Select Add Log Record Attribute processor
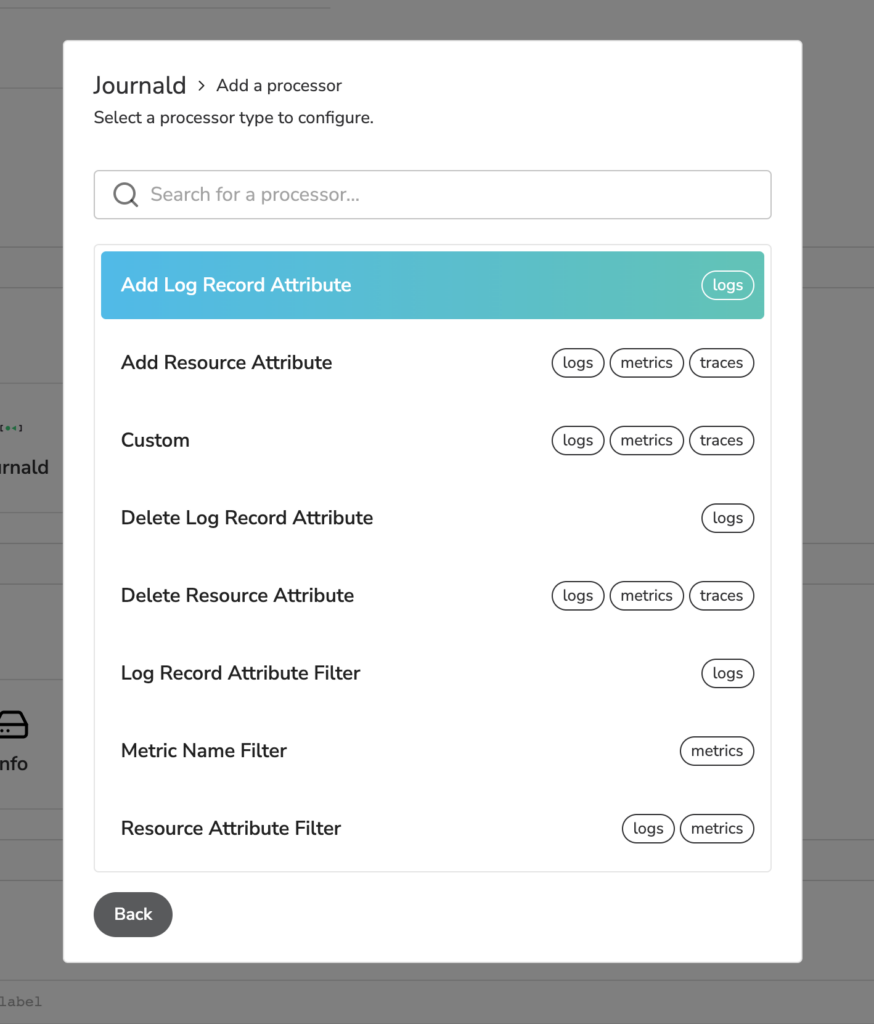The height and width of the screenshot is (1024, 874). coord(236,285)
